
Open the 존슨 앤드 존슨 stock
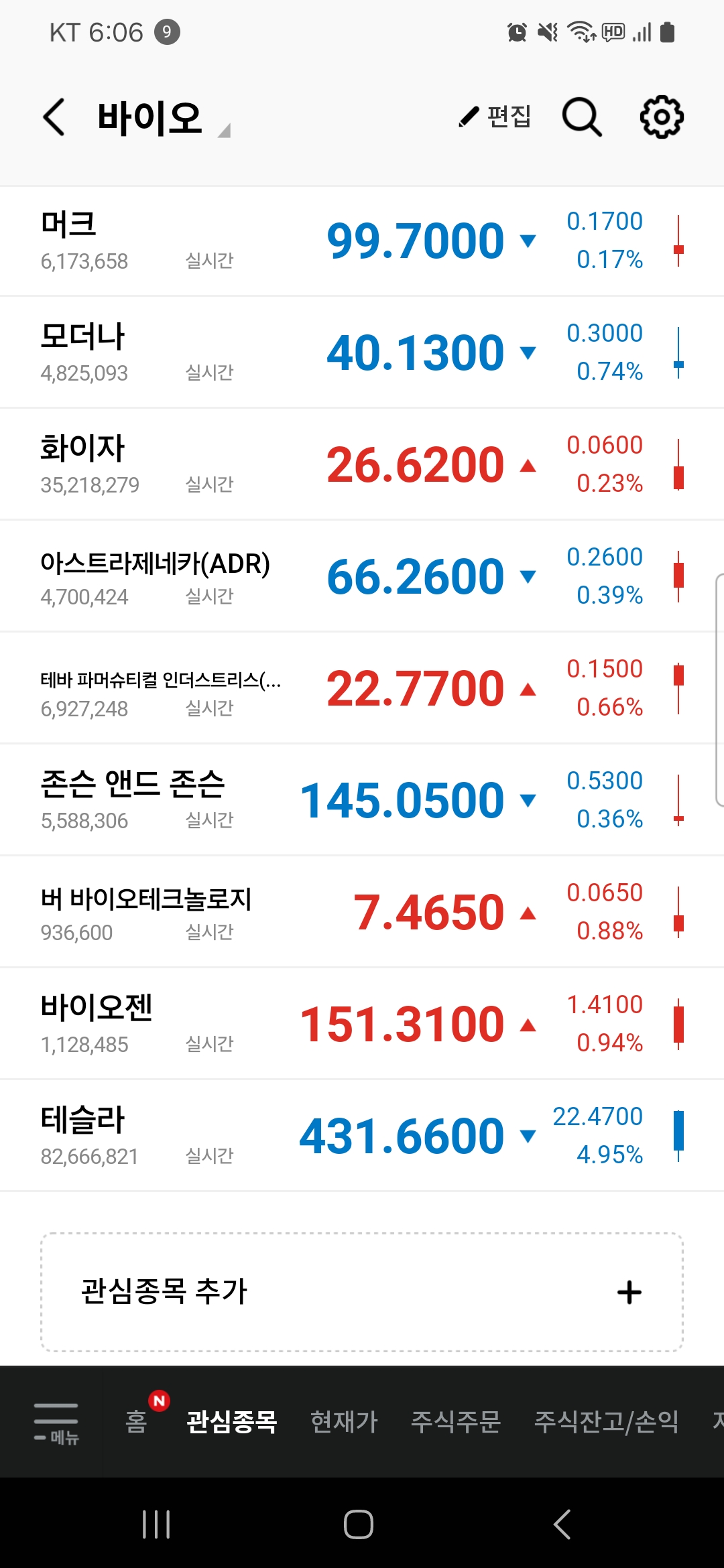tap(362, 800)
